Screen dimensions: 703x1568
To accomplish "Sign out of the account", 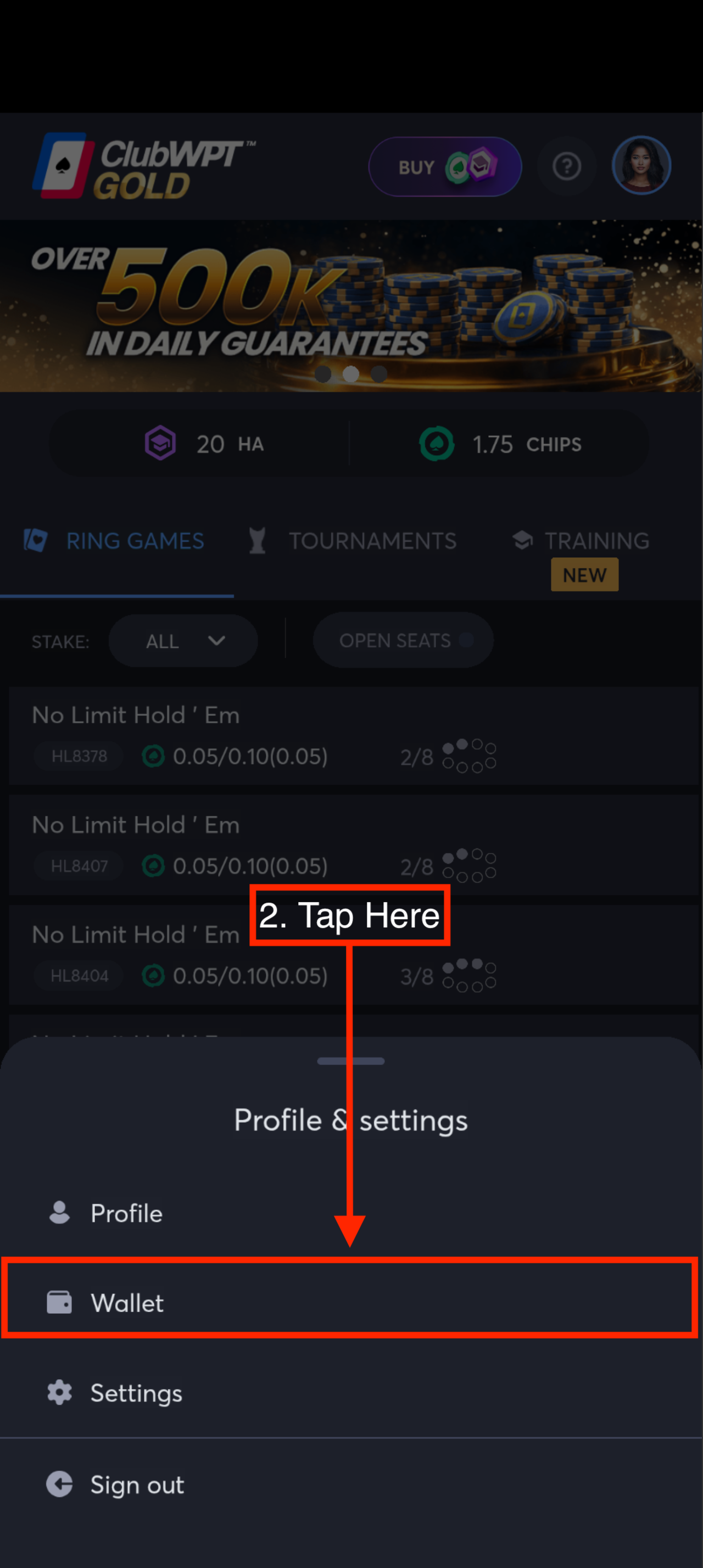I will click(x=136, y=1485).
